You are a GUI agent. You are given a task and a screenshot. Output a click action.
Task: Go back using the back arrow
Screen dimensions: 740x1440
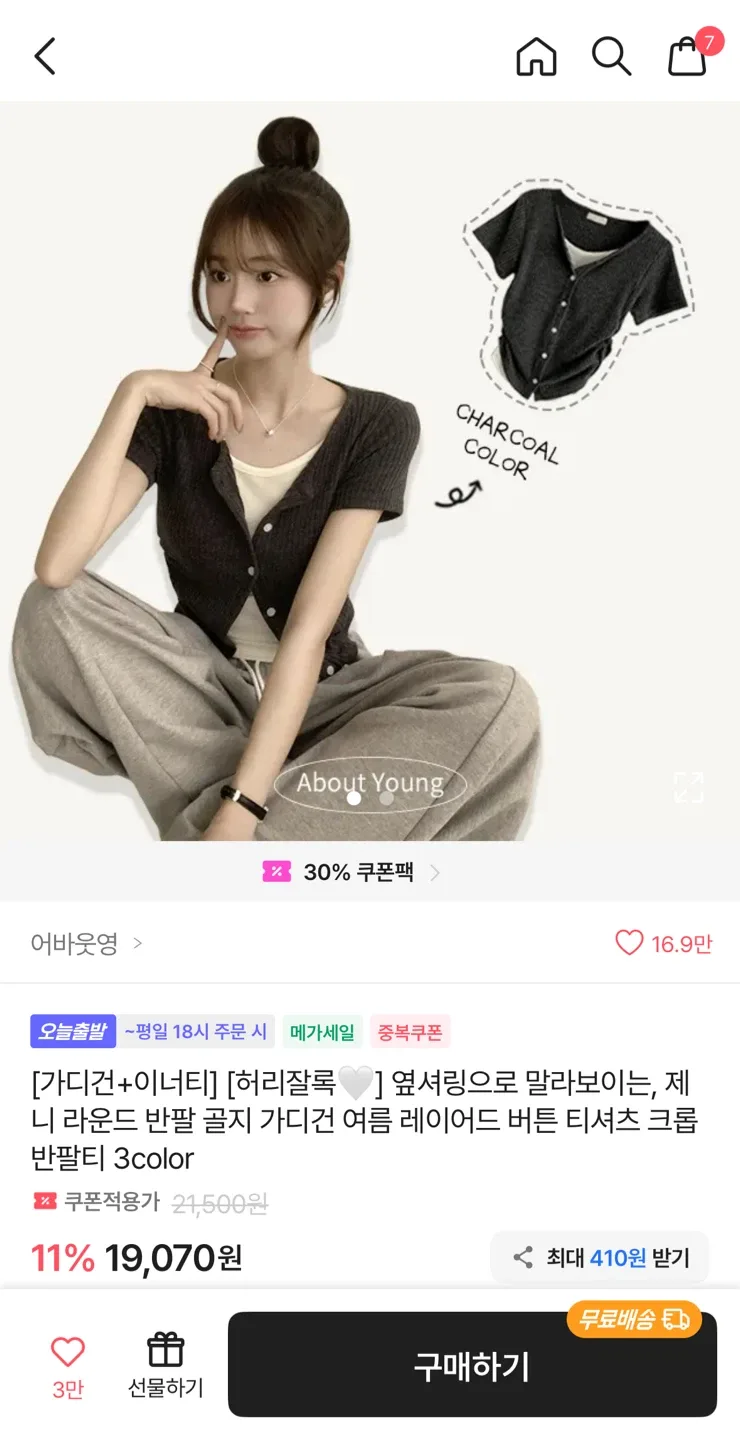45,56
